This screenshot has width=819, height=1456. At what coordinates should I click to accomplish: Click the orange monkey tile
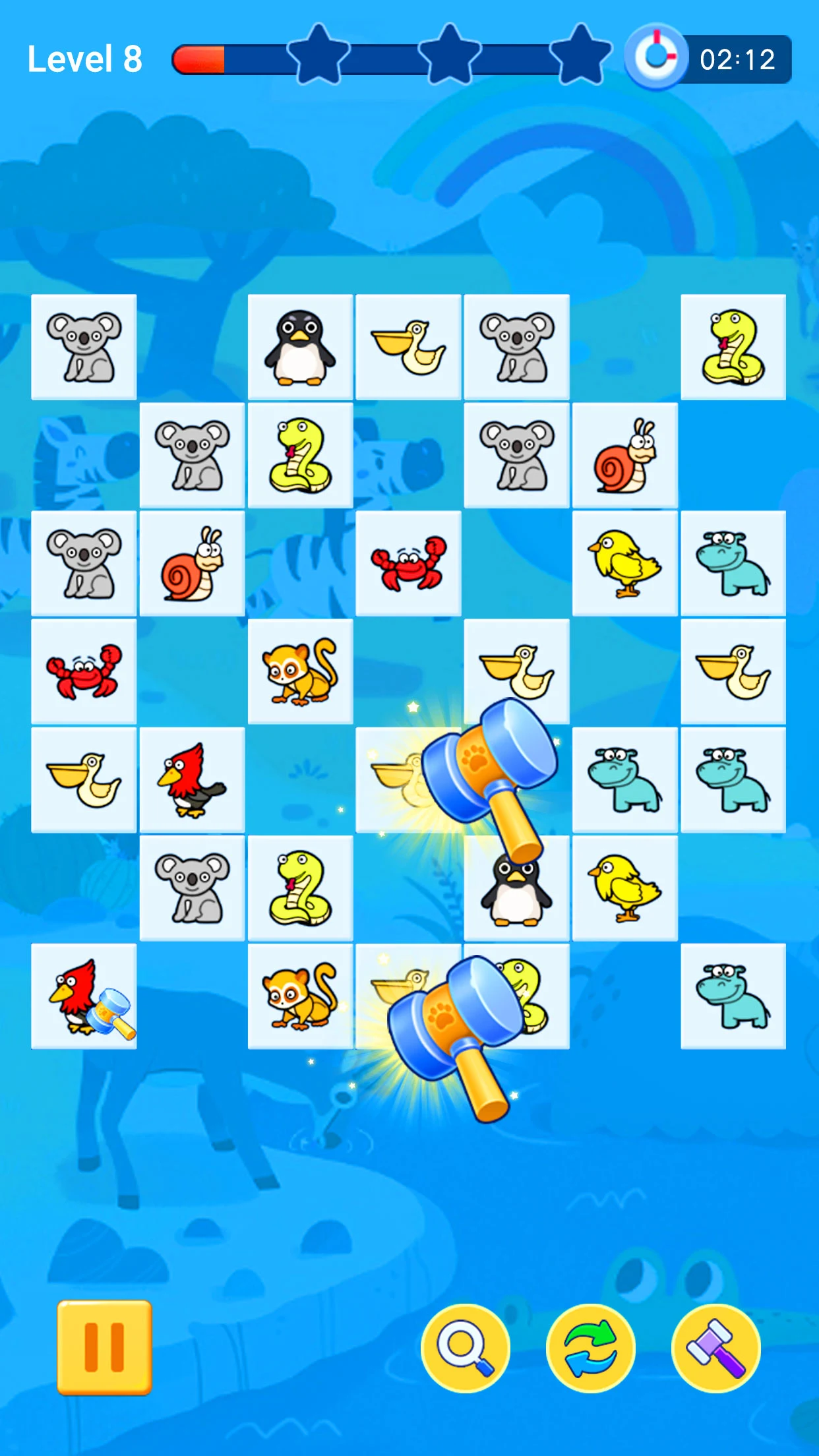coord(299,671)
